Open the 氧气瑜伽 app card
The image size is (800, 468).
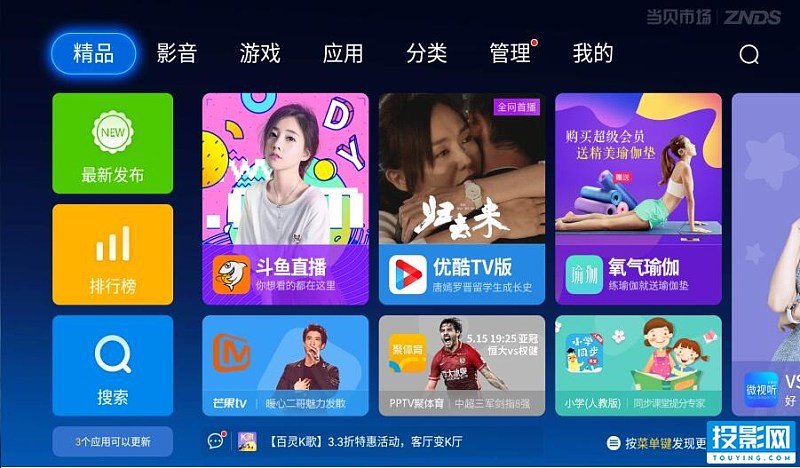pyautogui.click(x=638, y=198)
